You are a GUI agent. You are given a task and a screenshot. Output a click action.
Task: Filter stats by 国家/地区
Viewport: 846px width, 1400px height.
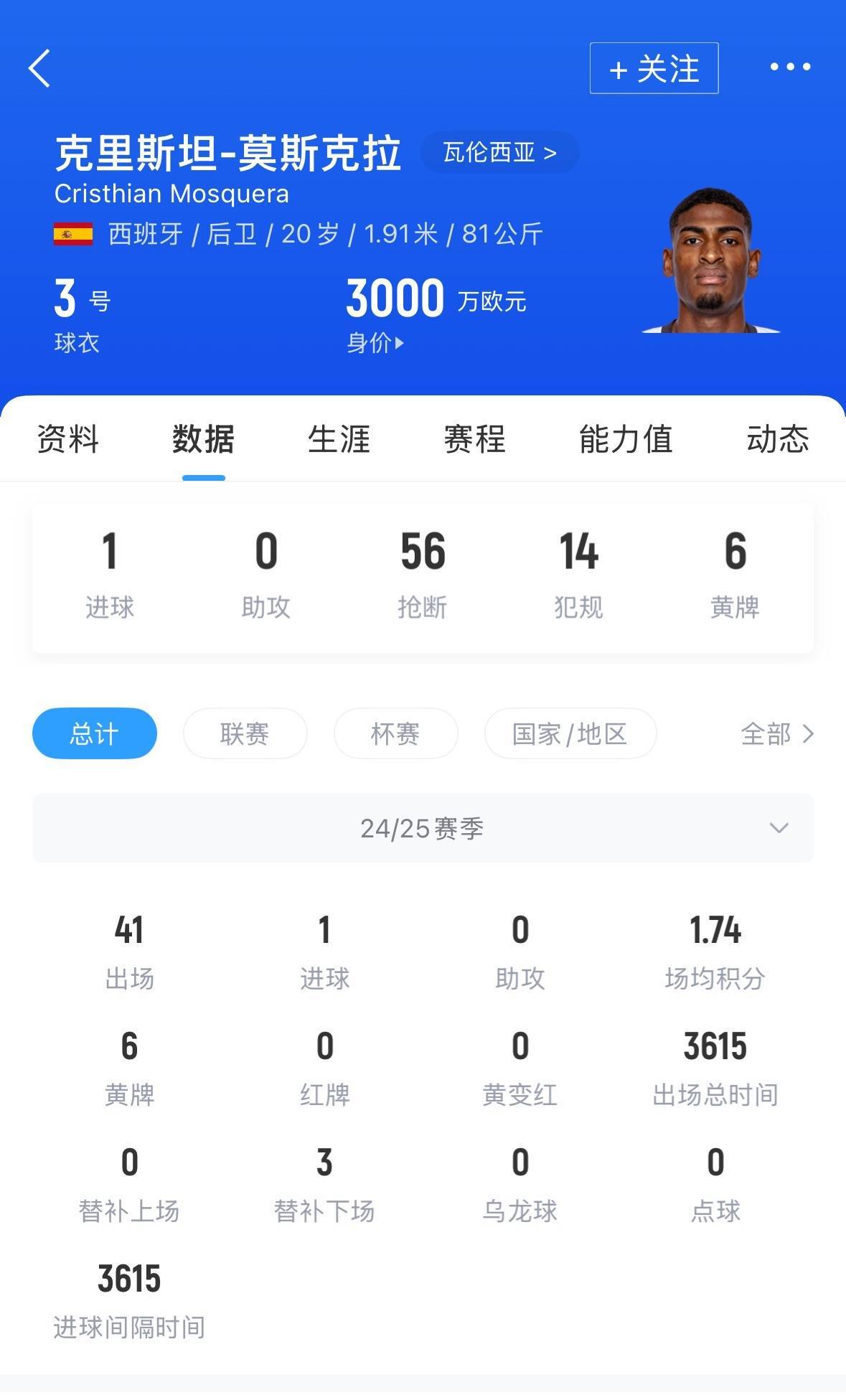pos(570,733)
